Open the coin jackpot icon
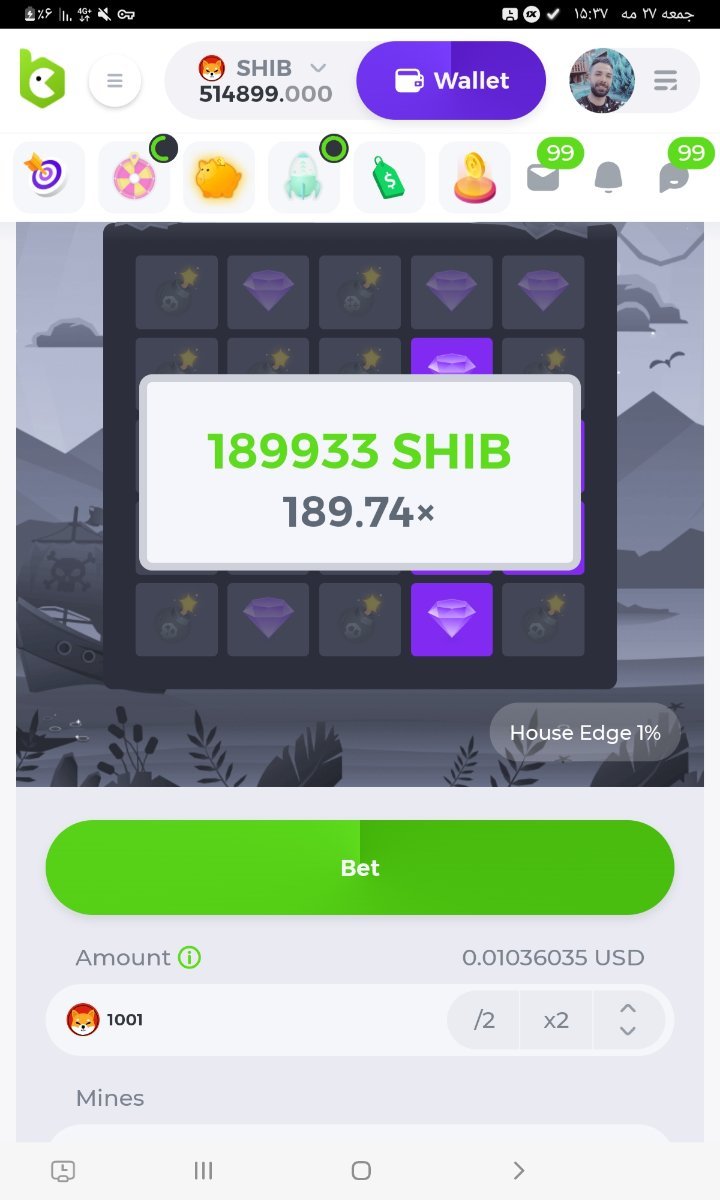Viewport: 720px width, 1200px height. (475, 177)
